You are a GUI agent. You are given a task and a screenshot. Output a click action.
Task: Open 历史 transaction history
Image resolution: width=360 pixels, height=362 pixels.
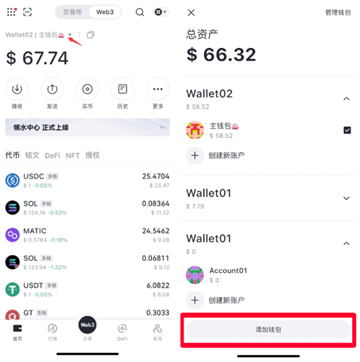tap(123, 94)
